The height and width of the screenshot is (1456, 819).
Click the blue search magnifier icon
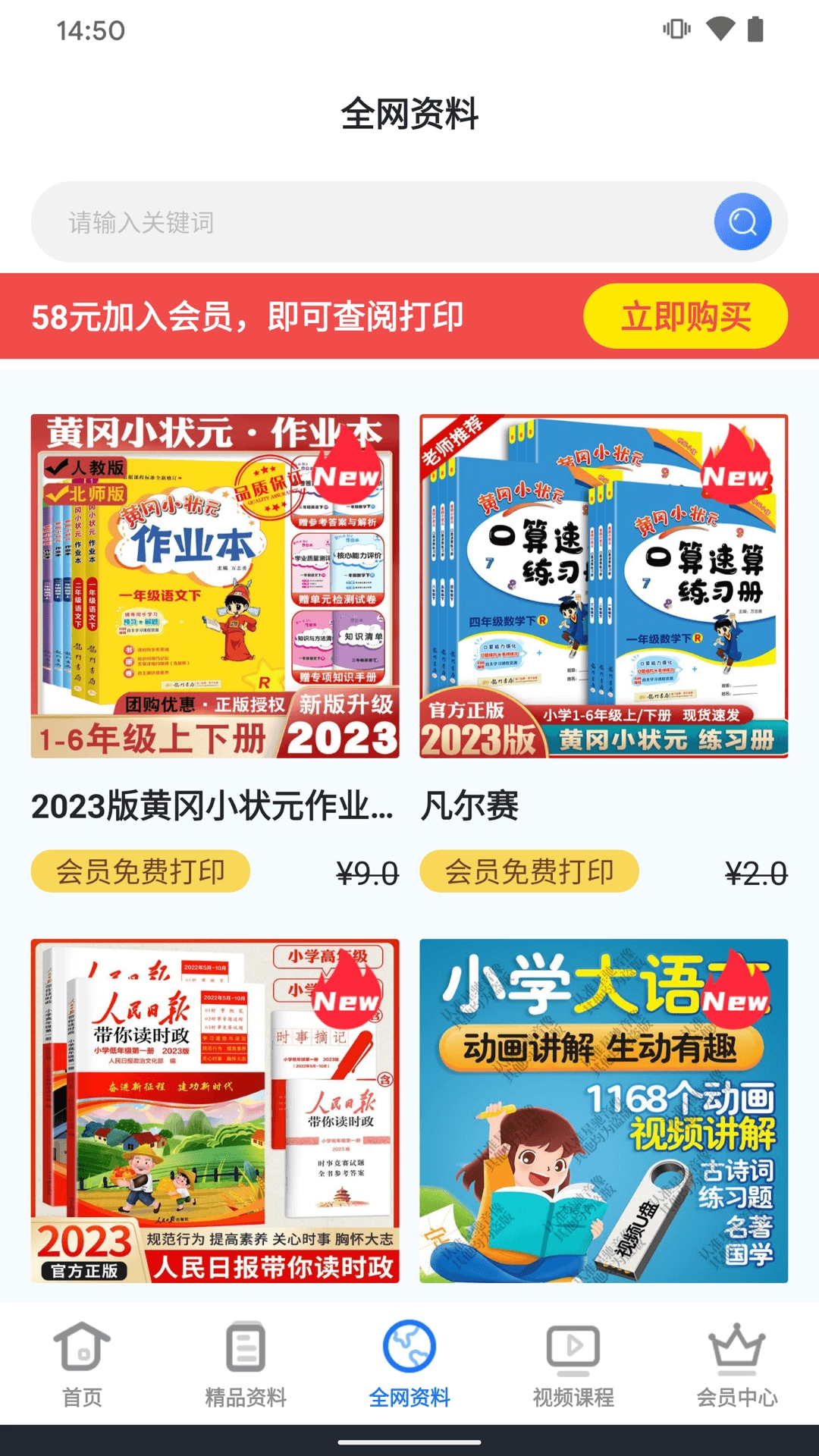coord(742,222)
